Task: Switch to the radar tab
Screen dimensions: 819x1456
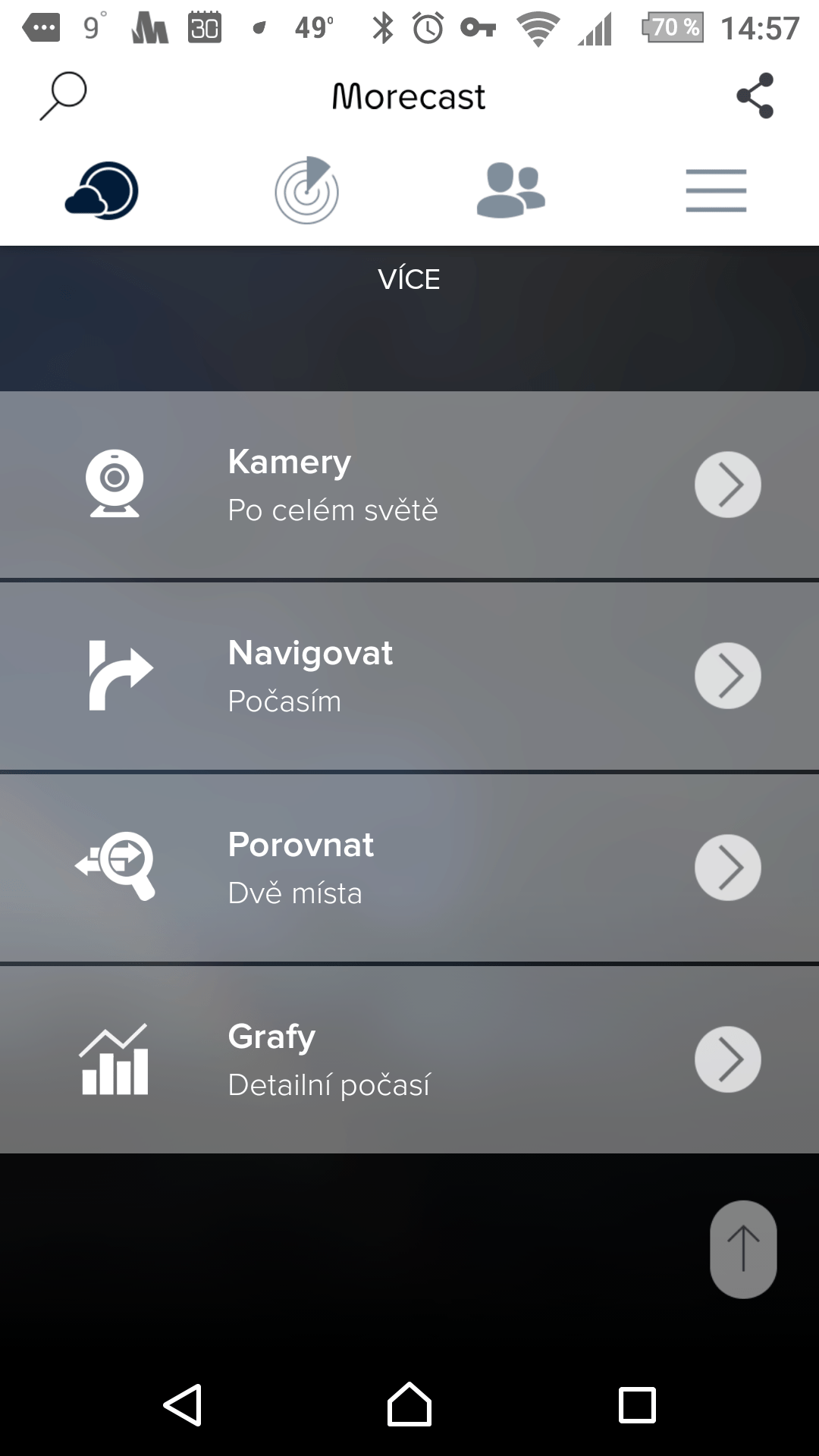Action: point(306,190)
